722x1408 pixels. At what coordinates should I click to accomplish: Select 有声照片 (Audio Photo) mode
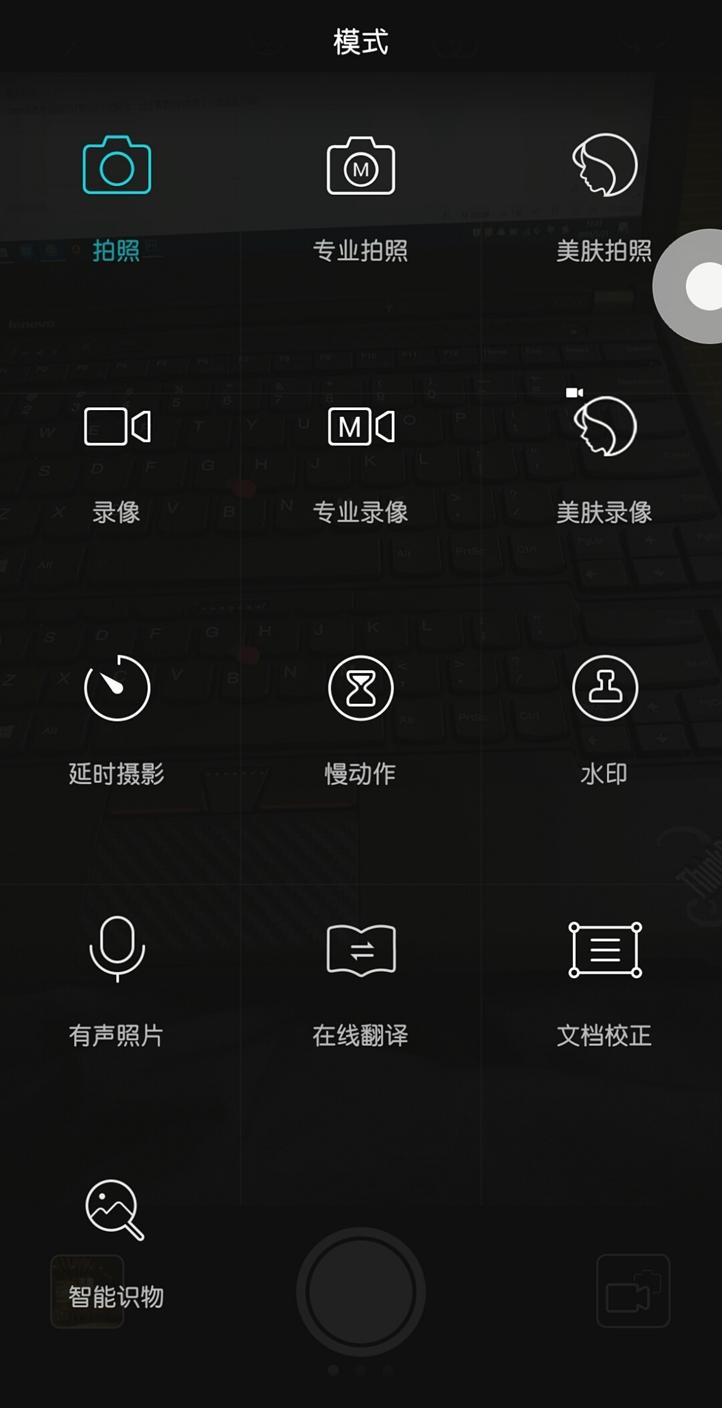tap(115, 950)
